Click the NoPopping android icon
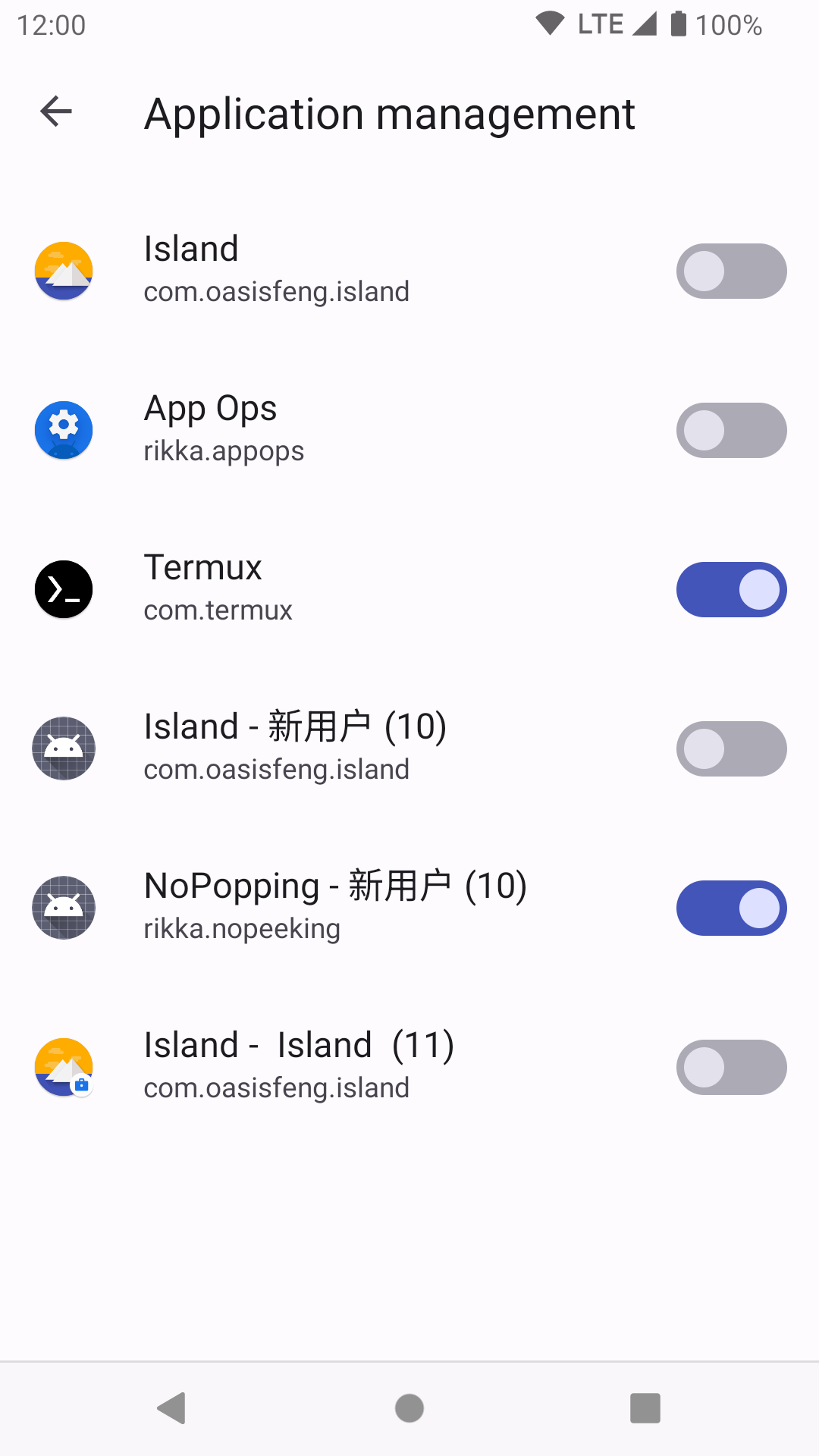819x1456 pixels. (x=64, y=908)
